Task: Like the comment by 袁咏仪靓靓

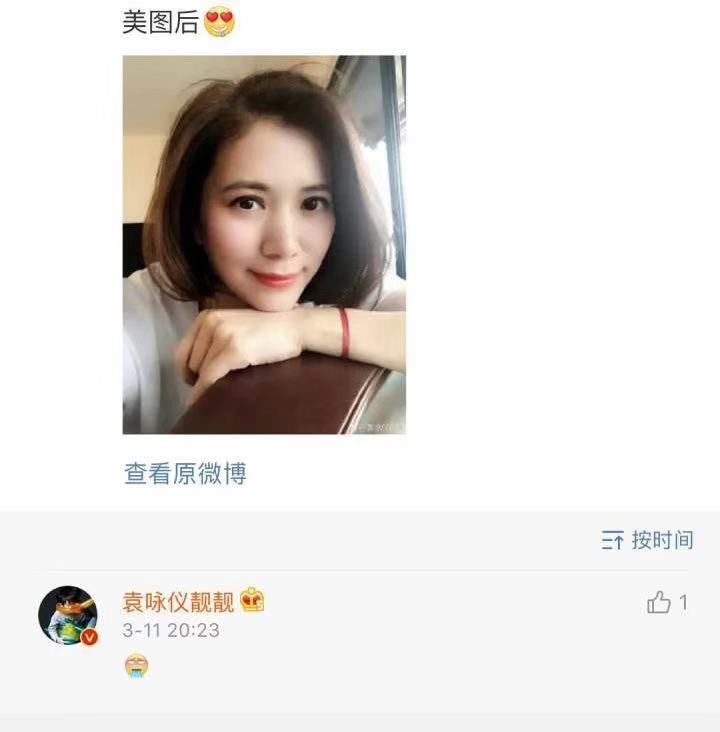Action: (659, 602)
